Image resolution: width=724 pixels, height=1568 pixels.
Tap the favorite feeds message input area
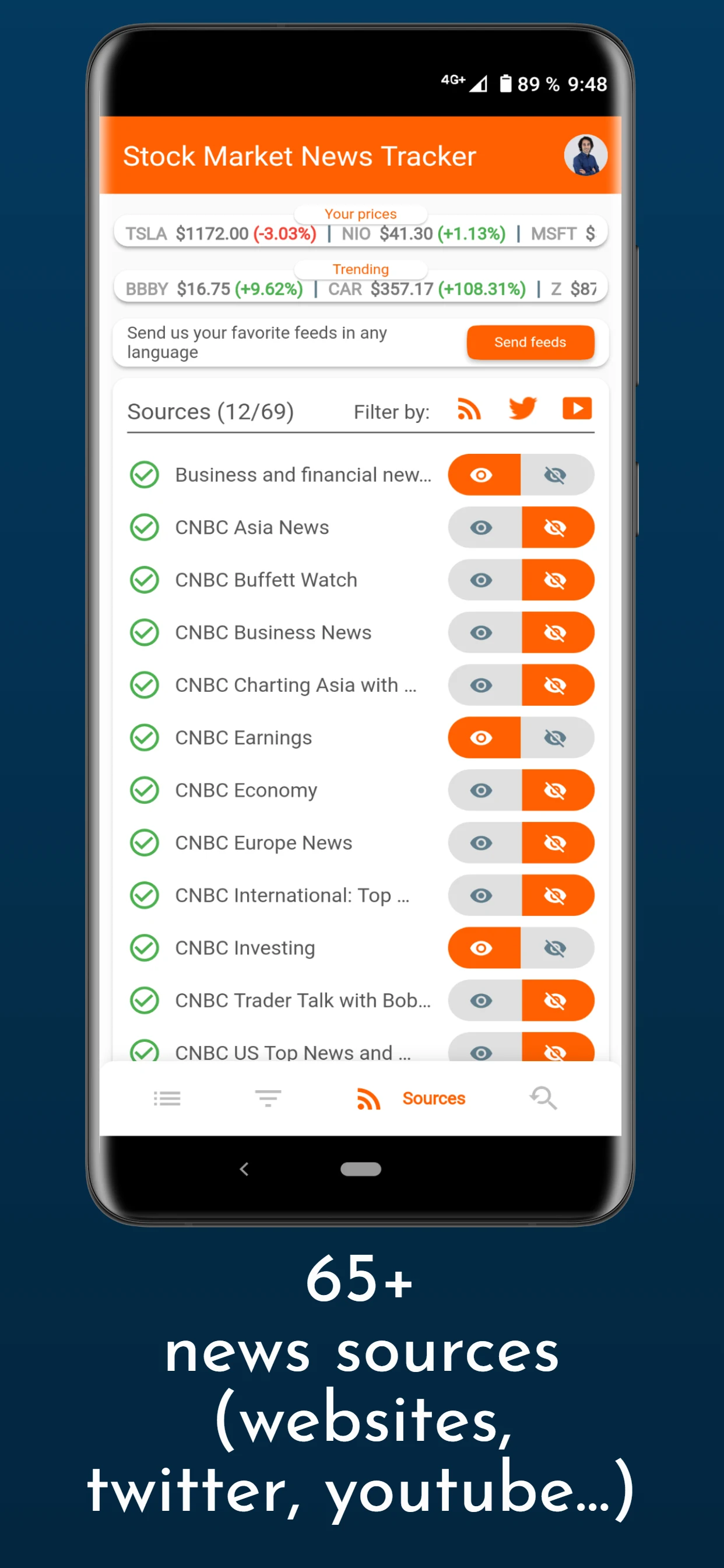[262, 342]
